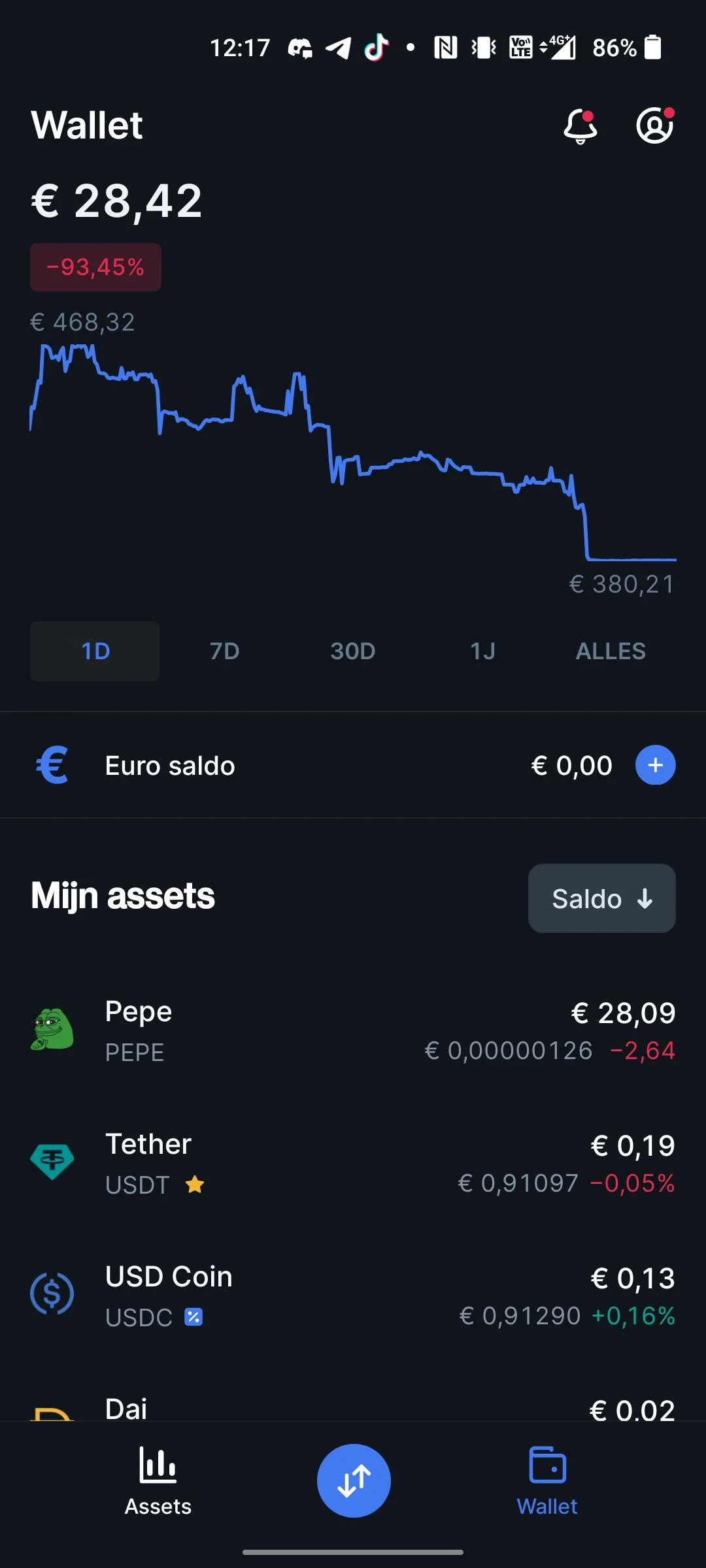The width and height of the screenshot is (706, 1568).
Task: Show the 30D chart range
Action: (353, 651)
